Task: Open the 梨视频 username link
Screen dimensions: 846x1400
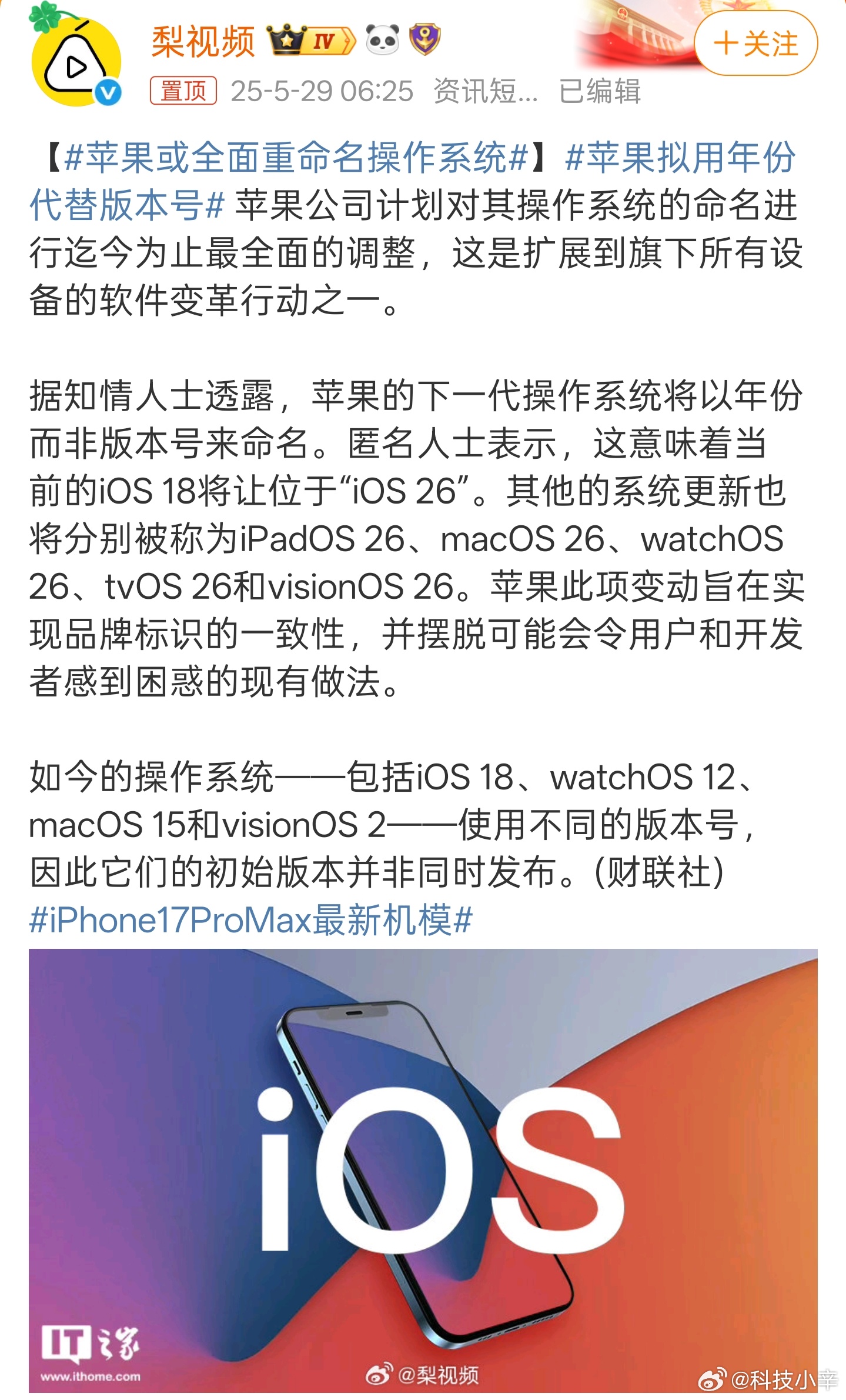Action: pos(203,41)
